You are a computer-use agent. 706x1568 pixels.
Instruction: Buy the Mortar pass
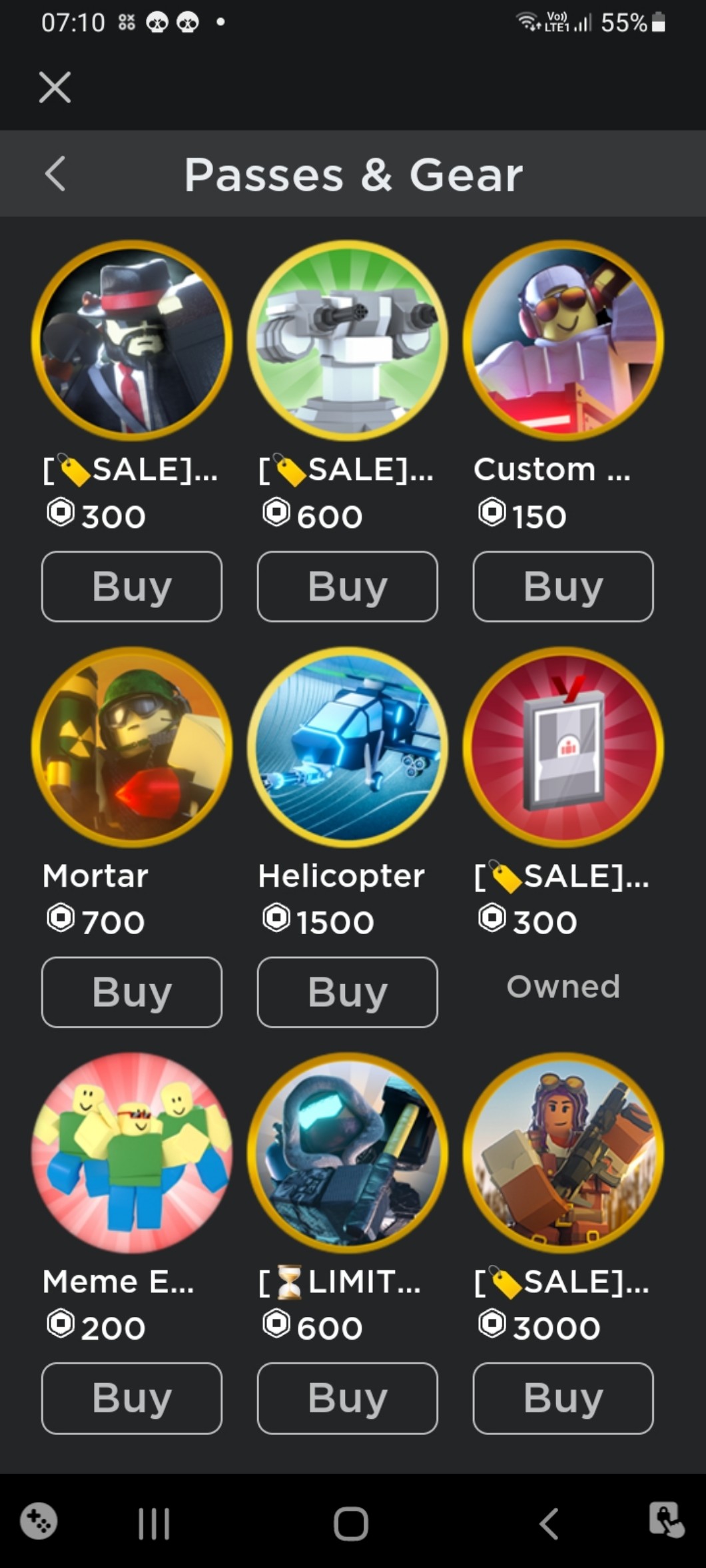132,991
